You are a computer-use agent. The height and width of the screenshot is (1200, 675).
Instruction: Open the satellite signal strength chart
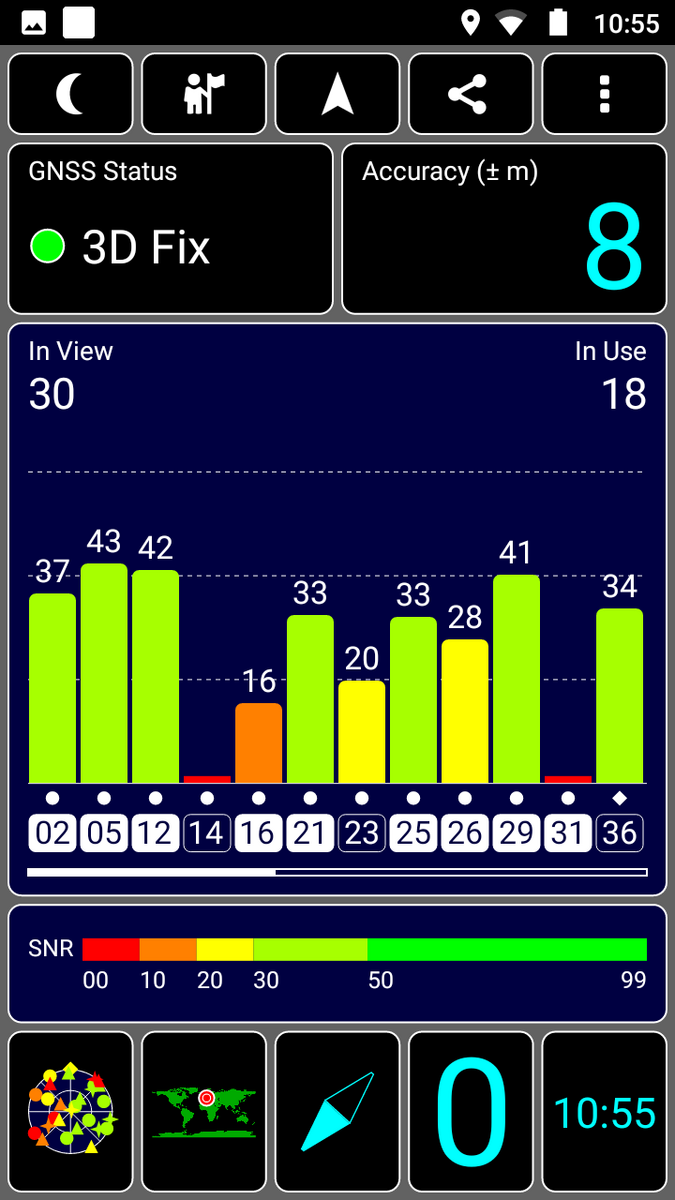click(338, 609)
